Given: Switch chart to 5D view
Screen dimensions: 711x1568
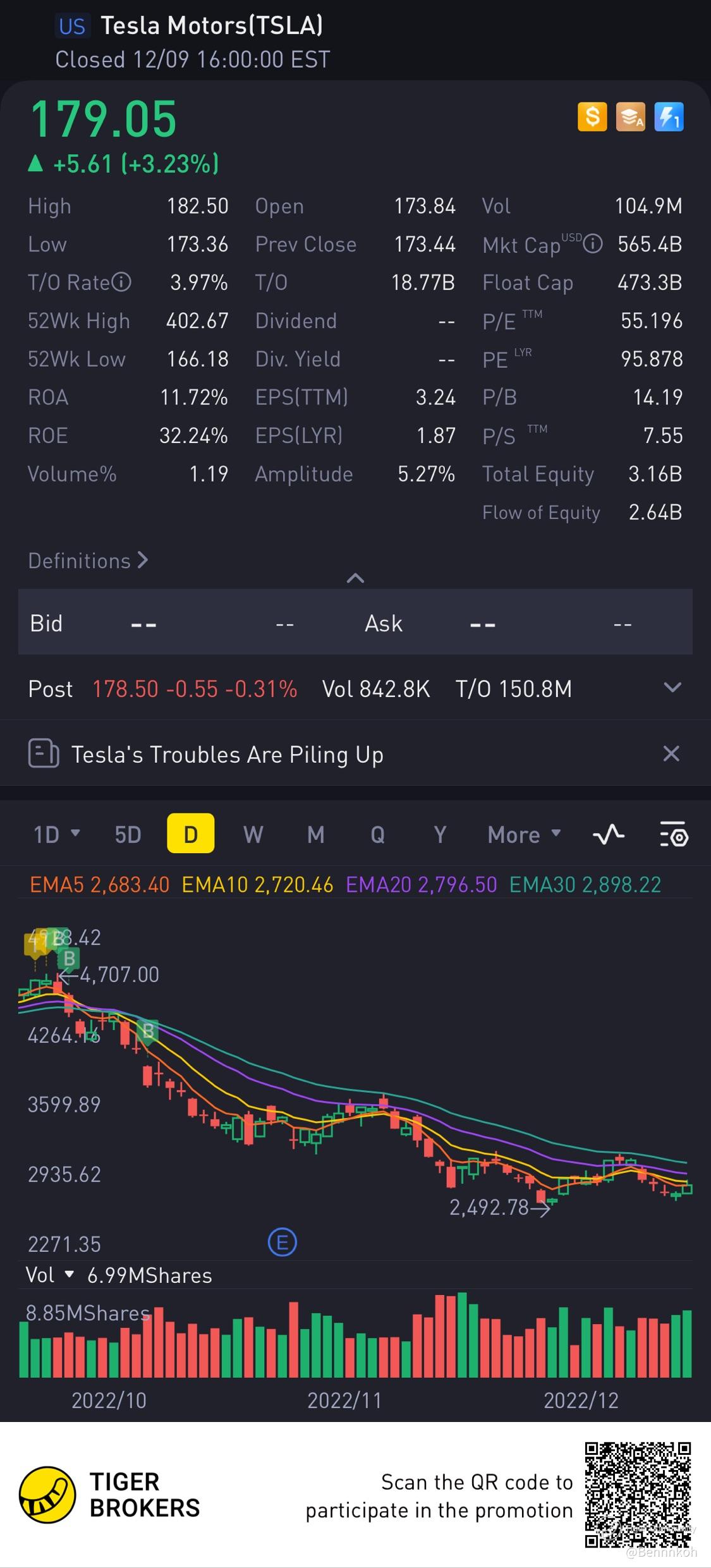Looking at the screenshot, I should click(128, 834).
